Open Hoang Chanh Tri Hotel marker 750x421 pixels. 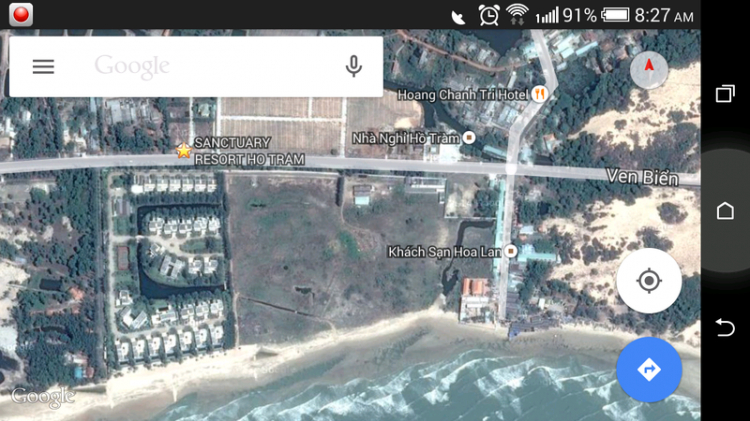coord(540,93)
